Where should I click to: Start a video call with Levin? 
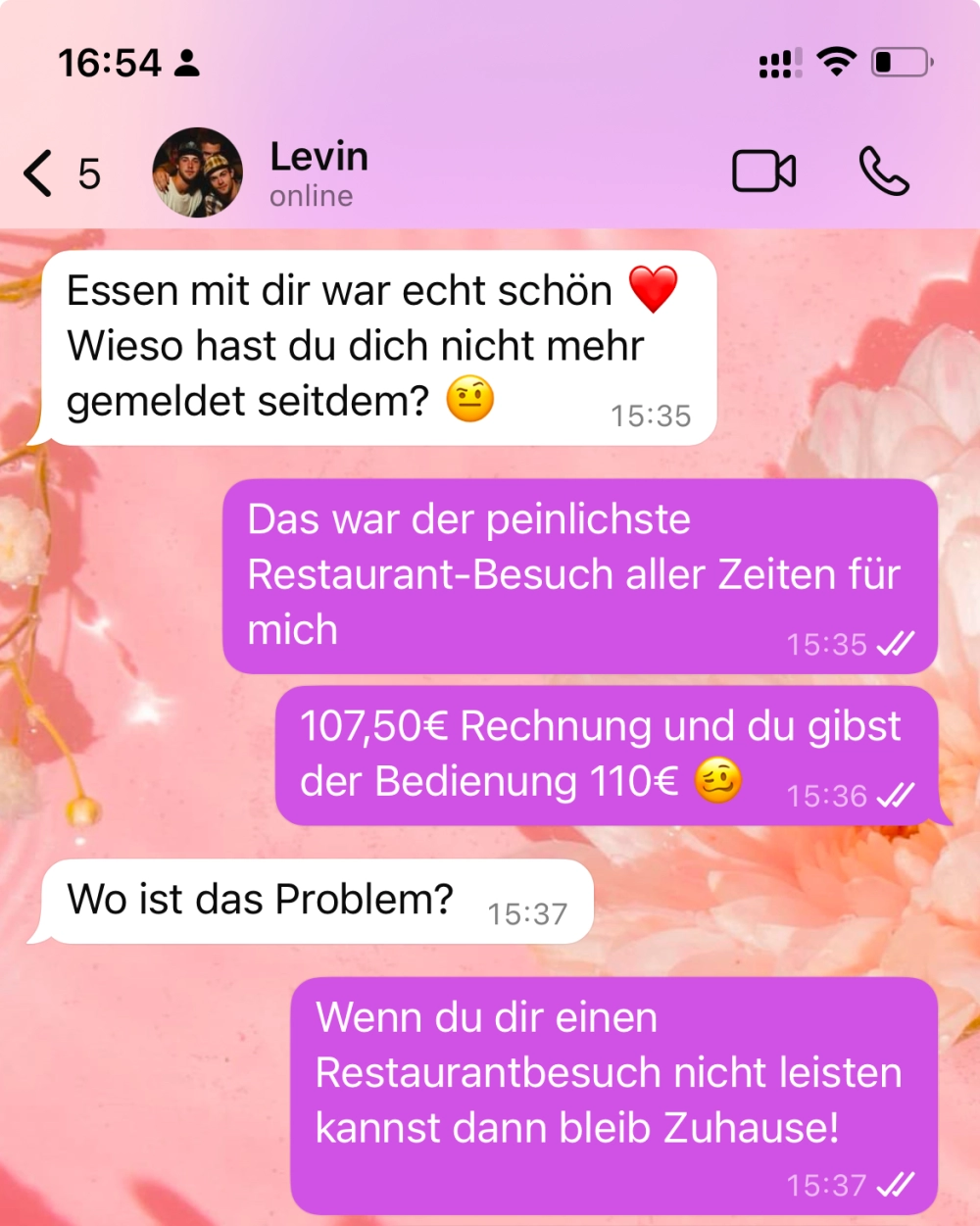tap(763, 172)
